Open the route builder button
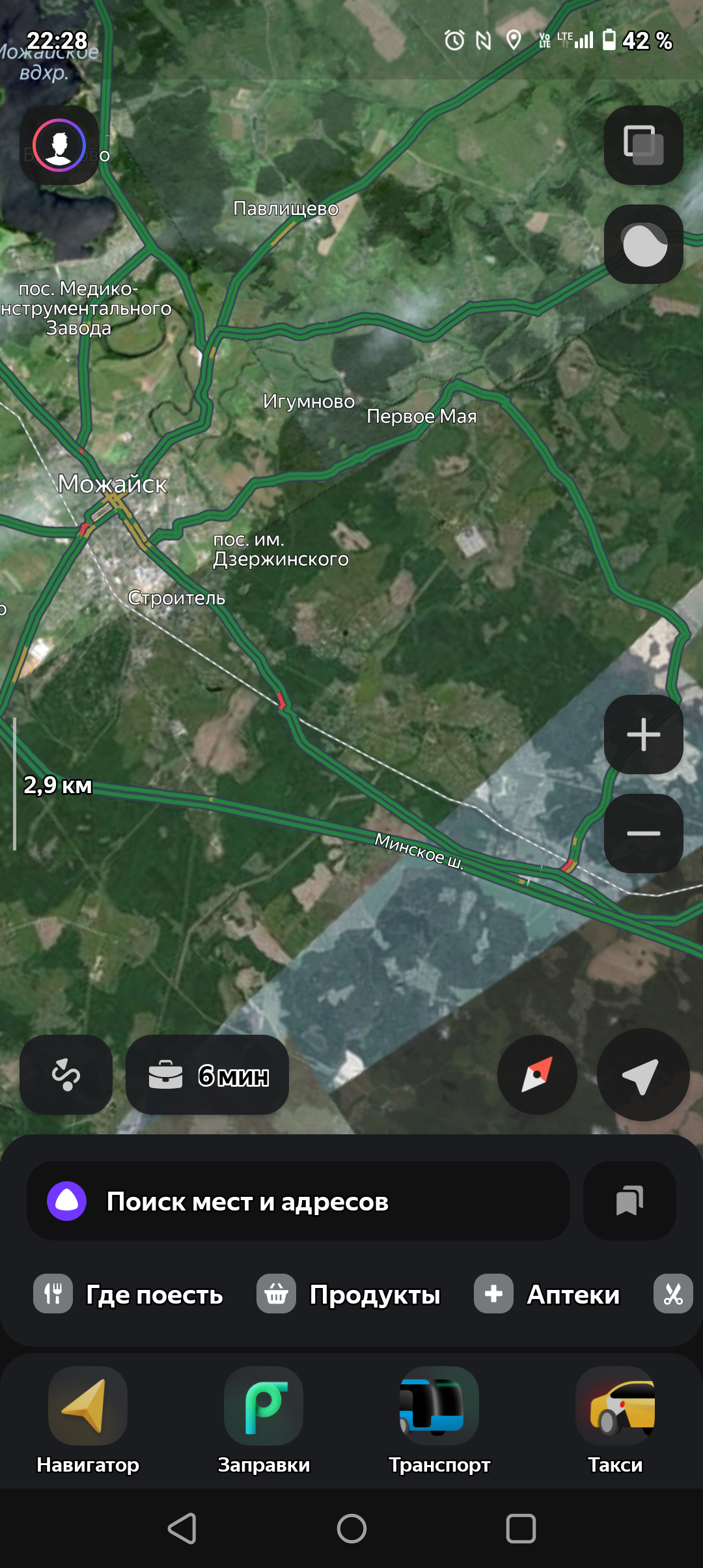Image resolution: width=703 pixels, height=1568 pixels. pyautogui.click(x=66, y=1075)
